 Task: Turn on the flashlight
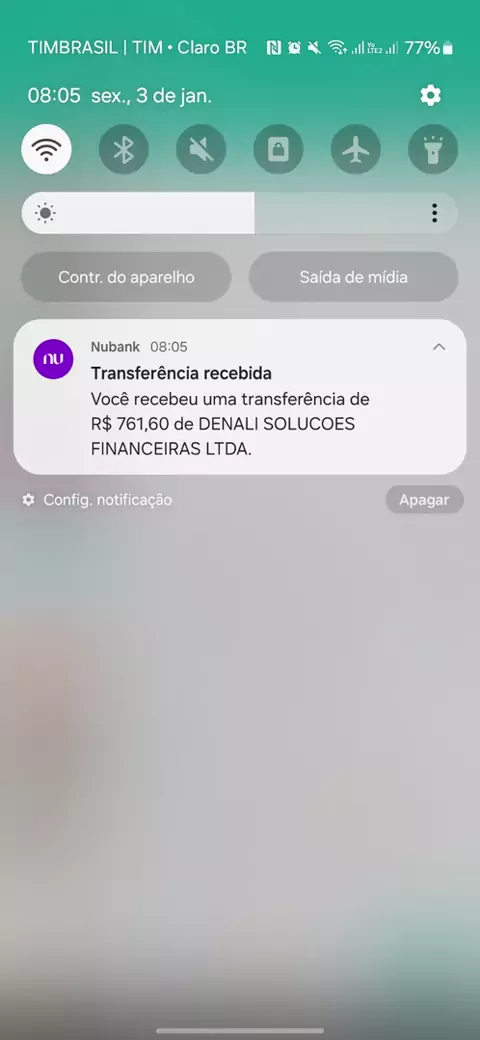click(433, 149)
